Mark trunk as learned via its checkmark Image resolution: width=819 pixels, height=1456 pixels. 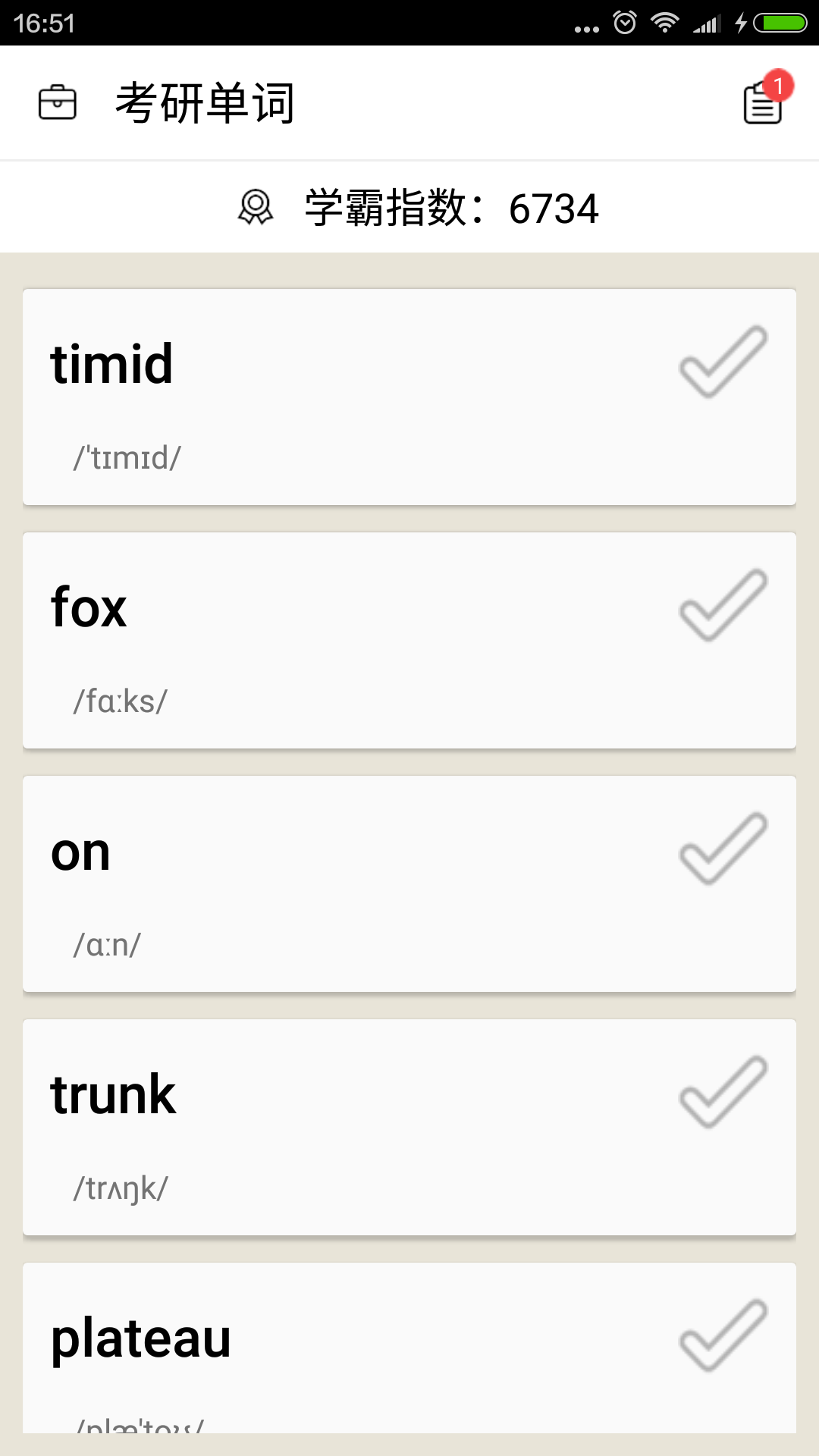[x=723, y=1093]
